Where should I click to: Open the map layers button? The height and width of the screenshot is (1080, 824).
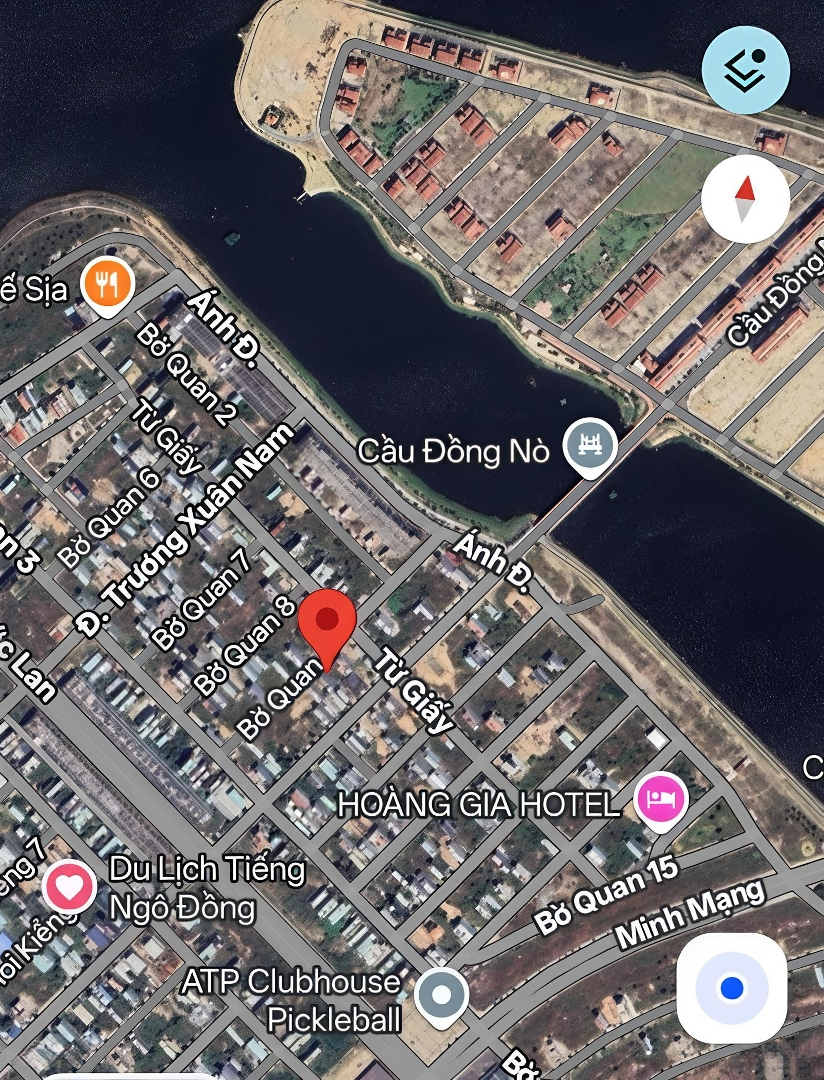[746, 70]
